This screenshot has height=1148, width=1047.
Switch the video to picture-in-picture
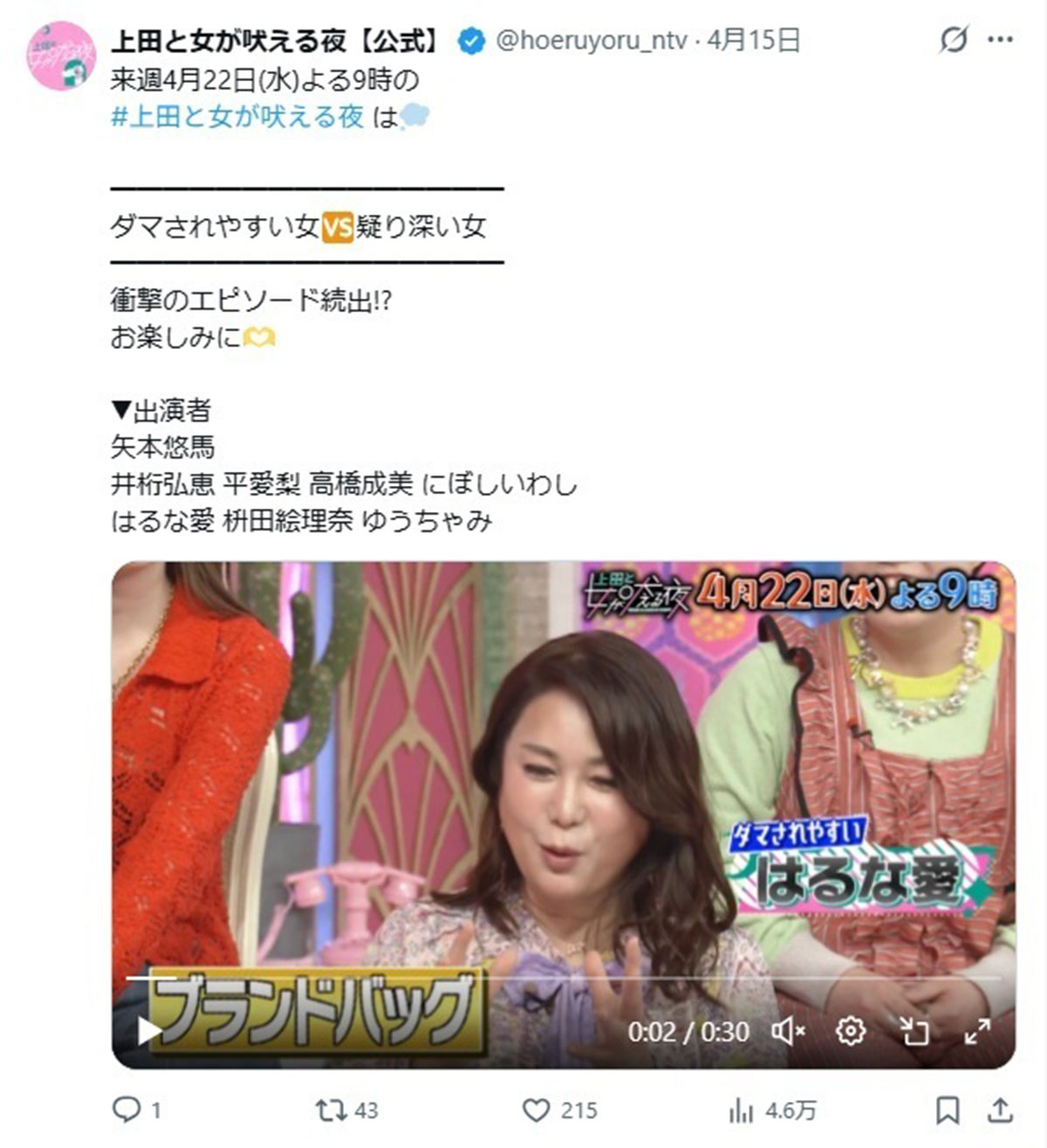[914, 1032]
